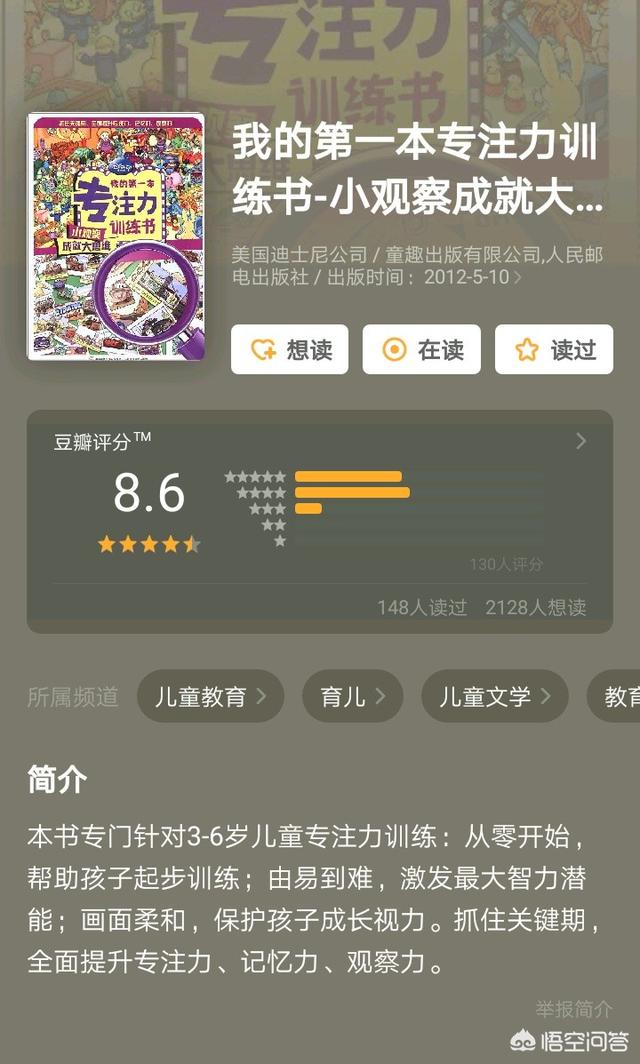Open the 儿童教育 channel chip
The height and width of the screenshot is (1064, 640).
(210, 696)
